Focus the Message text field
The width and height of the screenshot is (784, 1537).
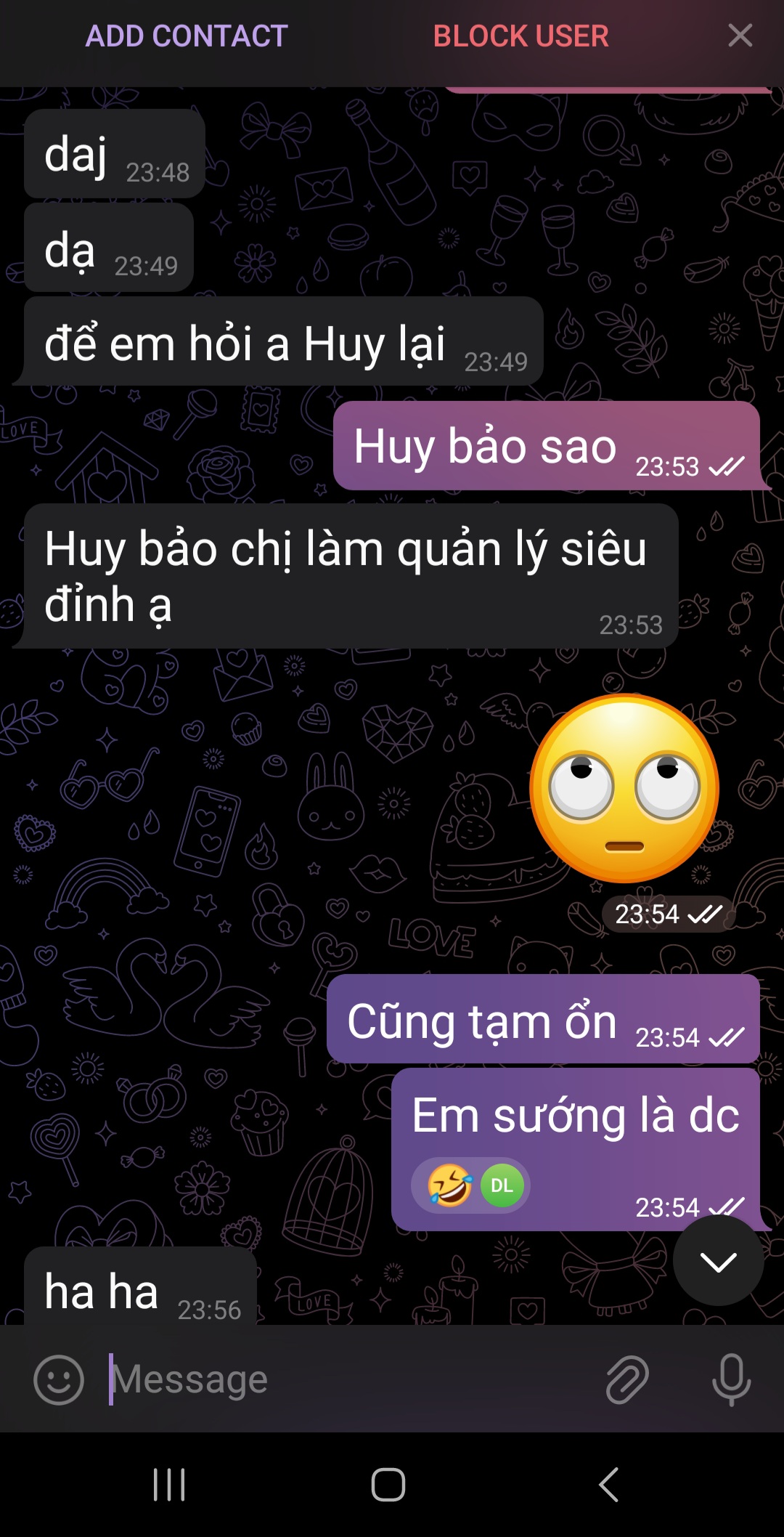348,1379
